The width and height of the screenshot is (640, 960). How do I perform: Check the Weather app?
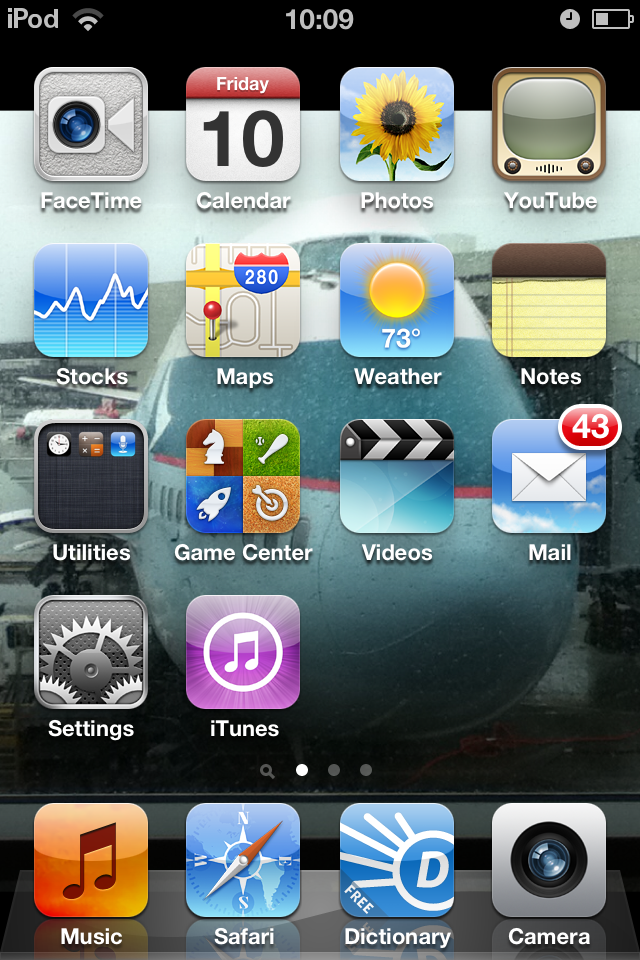click(x=397, y=300)
